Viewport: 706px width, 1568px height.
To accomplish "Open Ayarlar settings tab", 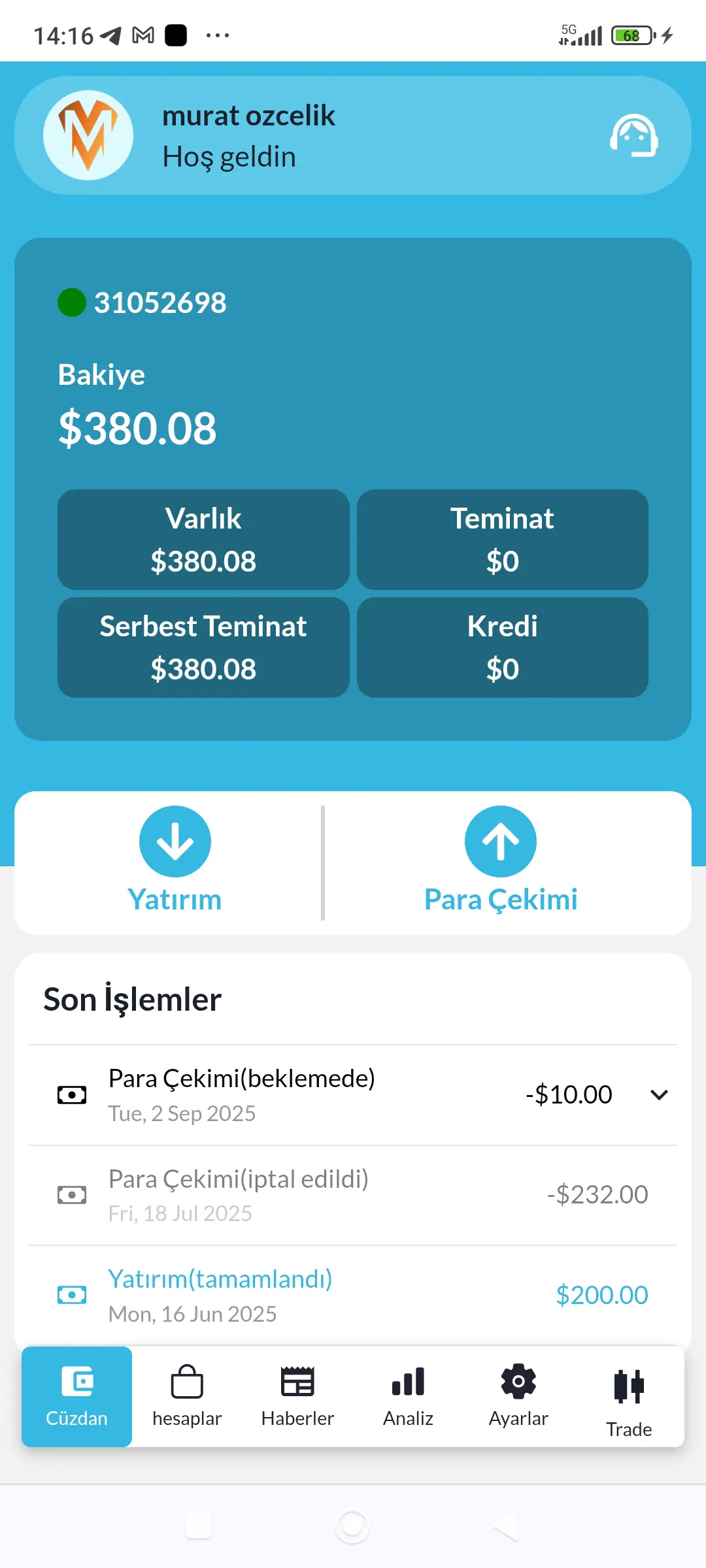I will (x=518, y=1396).
